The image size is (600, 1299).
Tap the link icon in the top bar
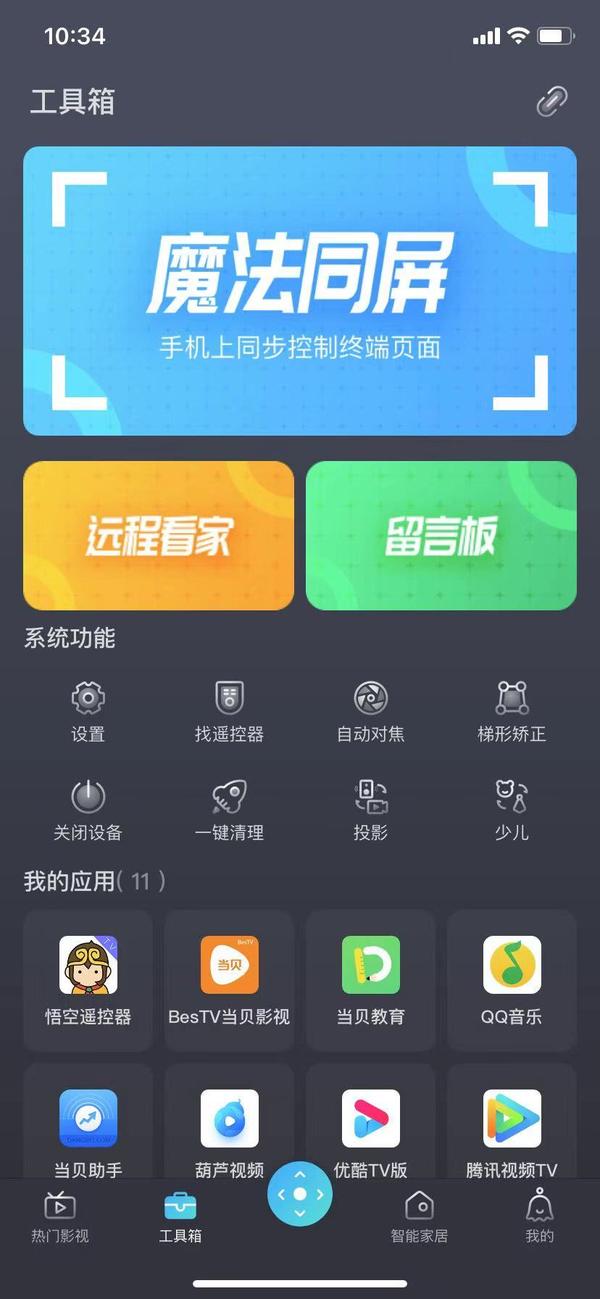[x=552, y=101]
